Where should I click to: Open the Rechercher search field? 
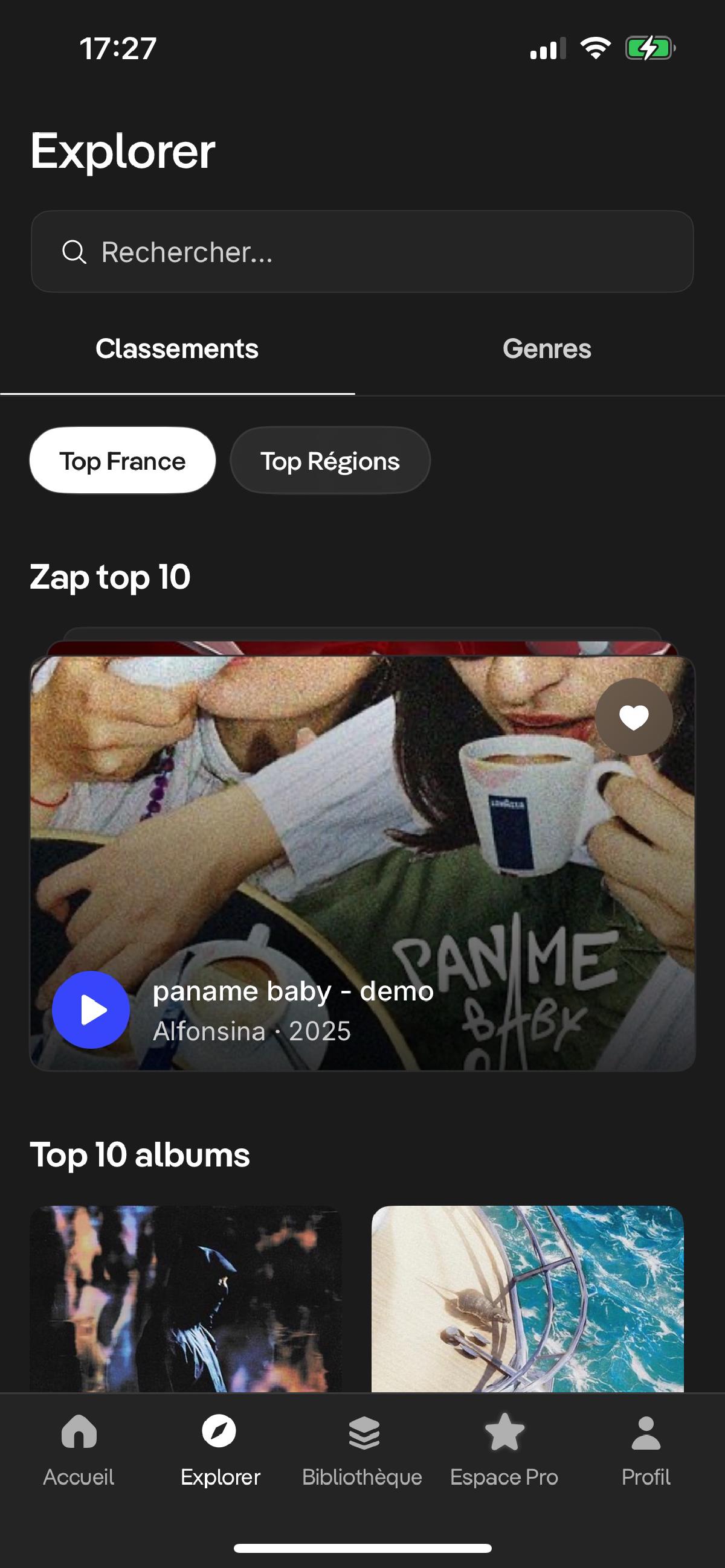(362, 251)
